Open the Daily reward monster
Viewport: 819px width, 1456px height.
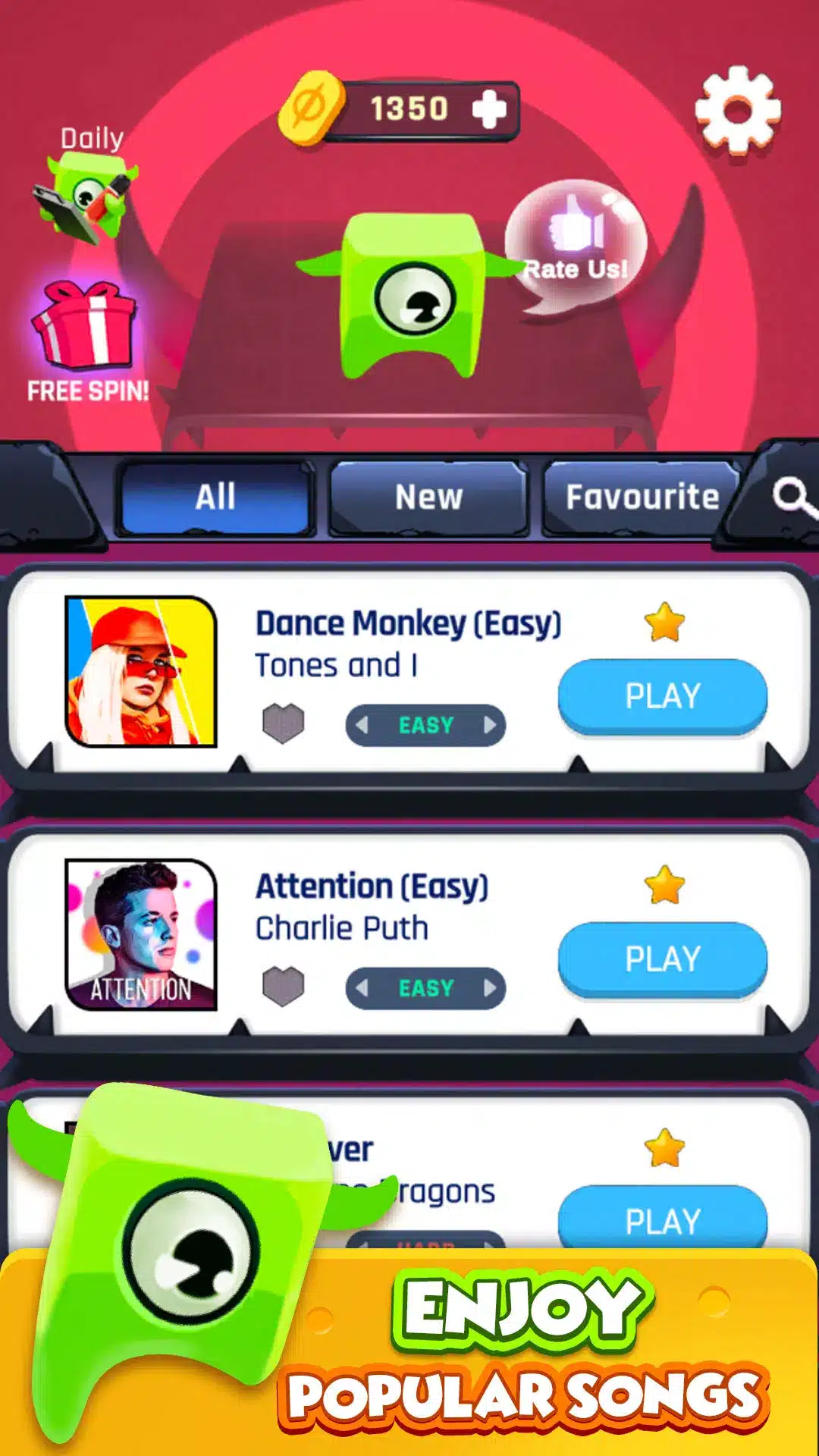click(85, 193)
